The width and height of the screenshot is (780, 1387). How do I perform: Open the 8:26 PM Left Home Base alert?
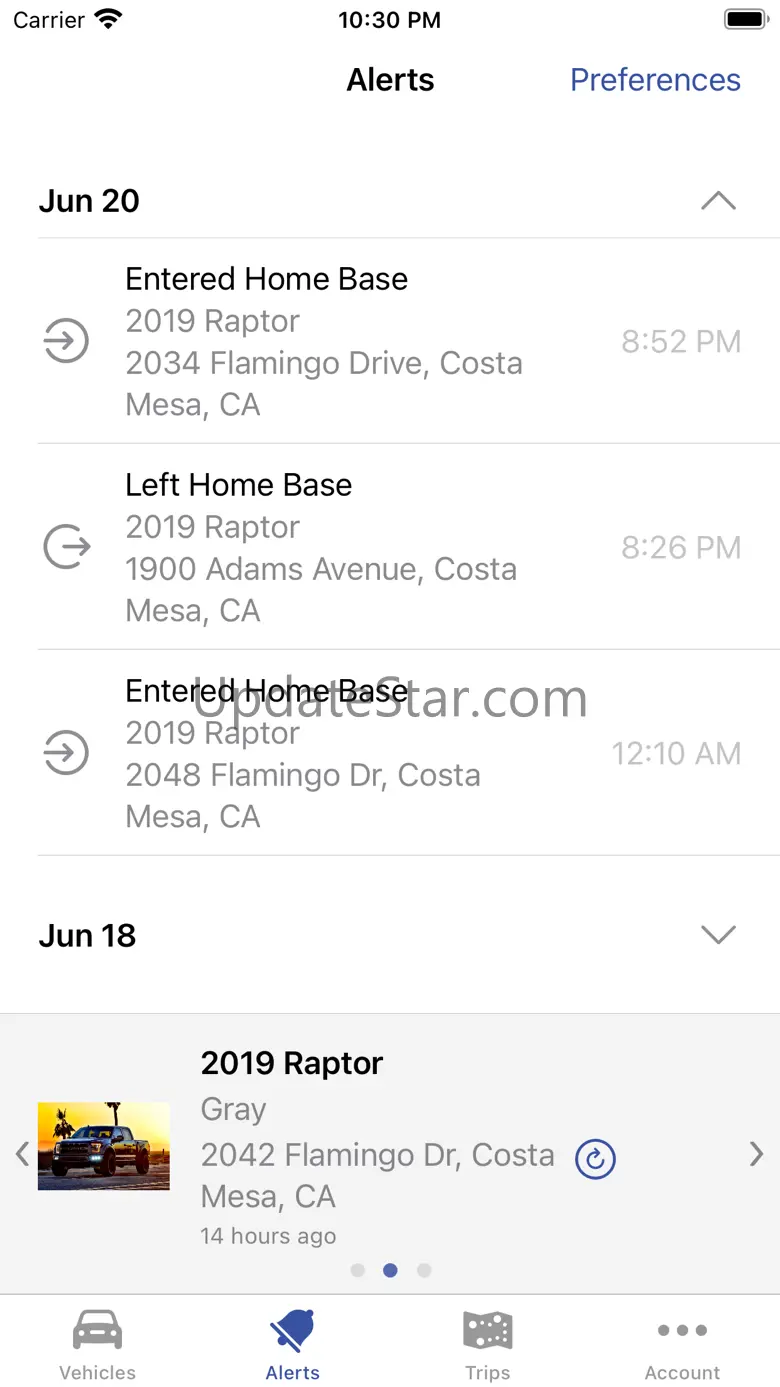coord(390,547)
